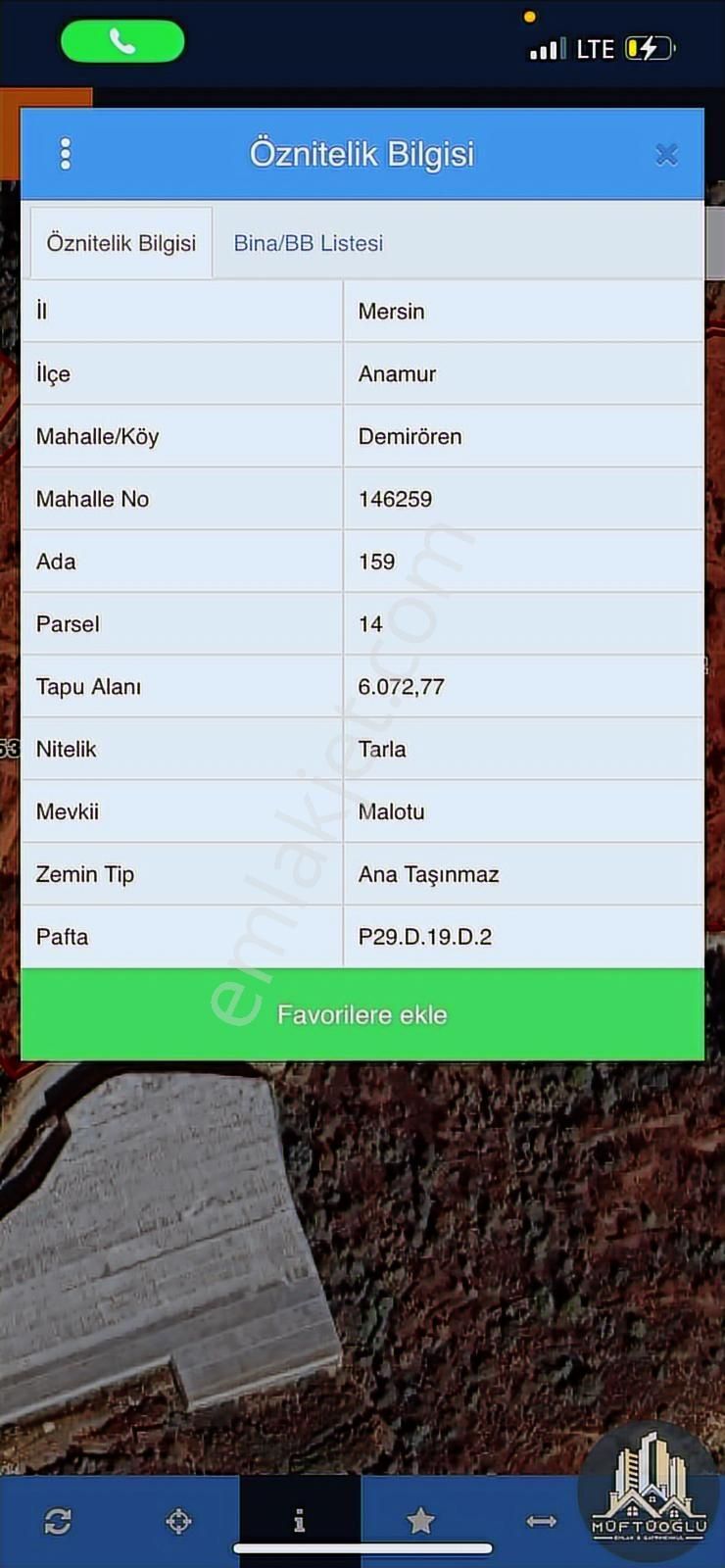Tap the refresh icon in bottom toolbar

57,1520
